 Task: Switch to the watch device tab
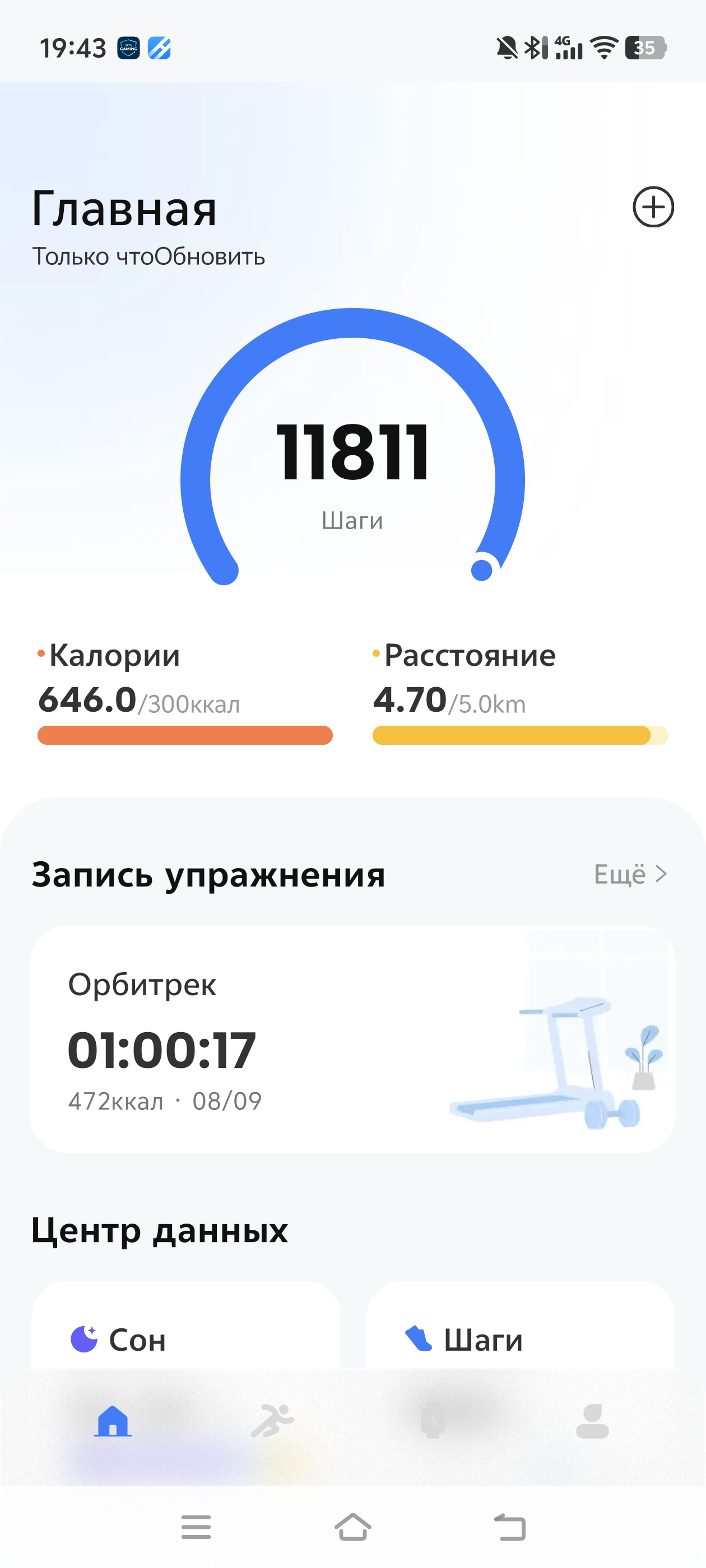tap(433, 1421)
